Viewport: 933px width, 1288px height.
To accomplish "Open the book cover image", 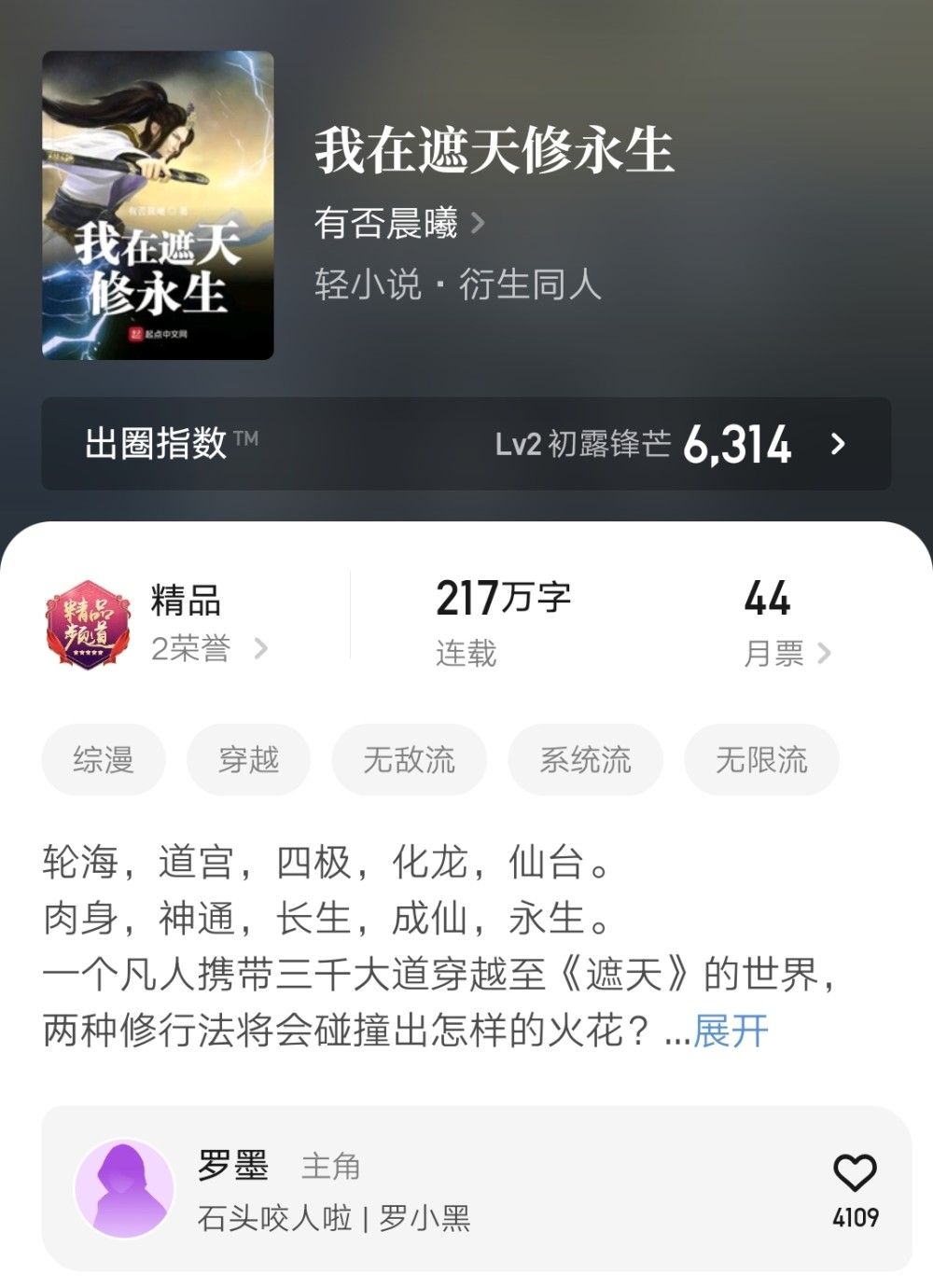I will pos(158,205).
